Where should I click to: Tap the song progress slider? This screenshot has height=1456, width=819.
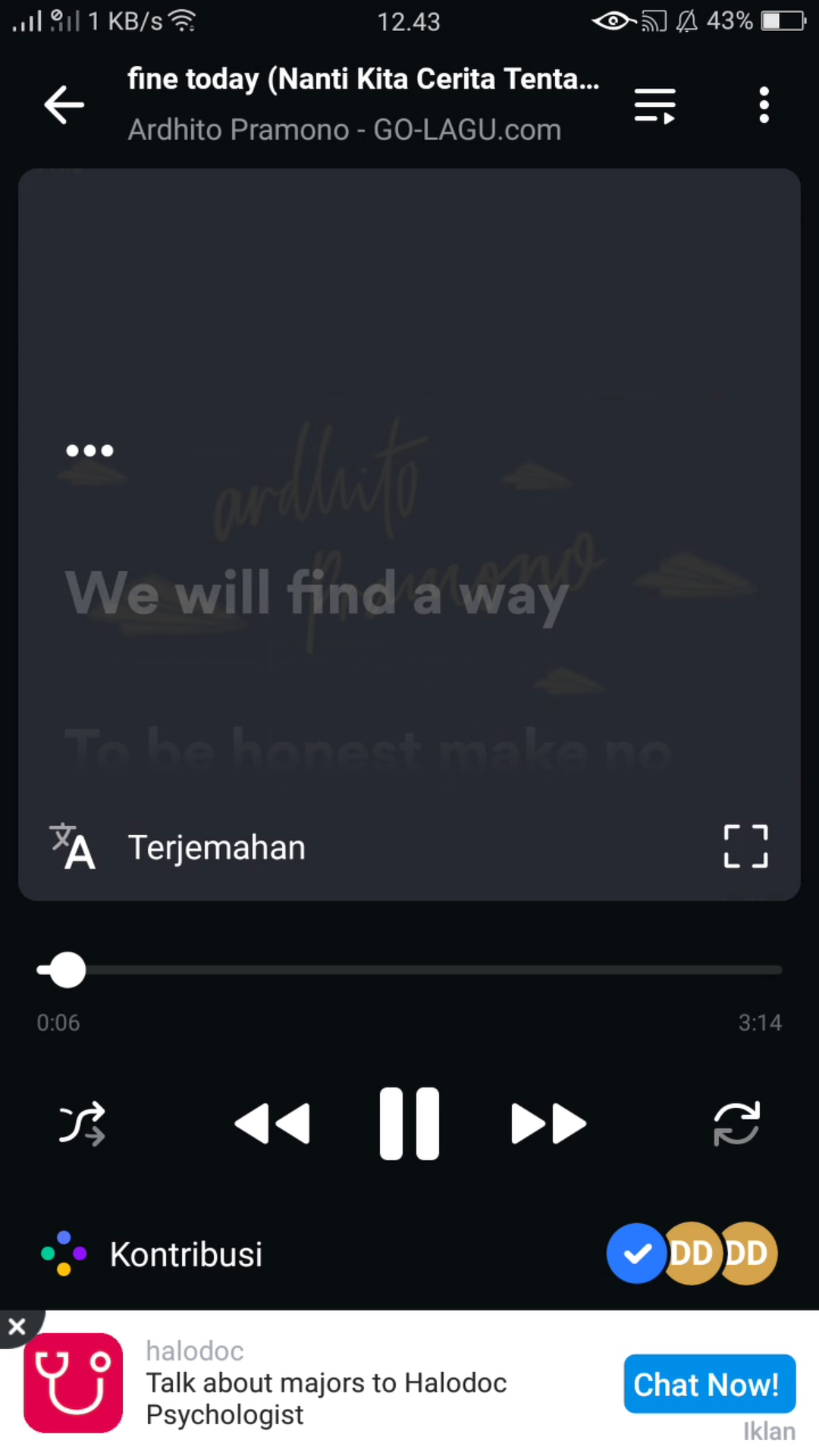coord(409,970)
